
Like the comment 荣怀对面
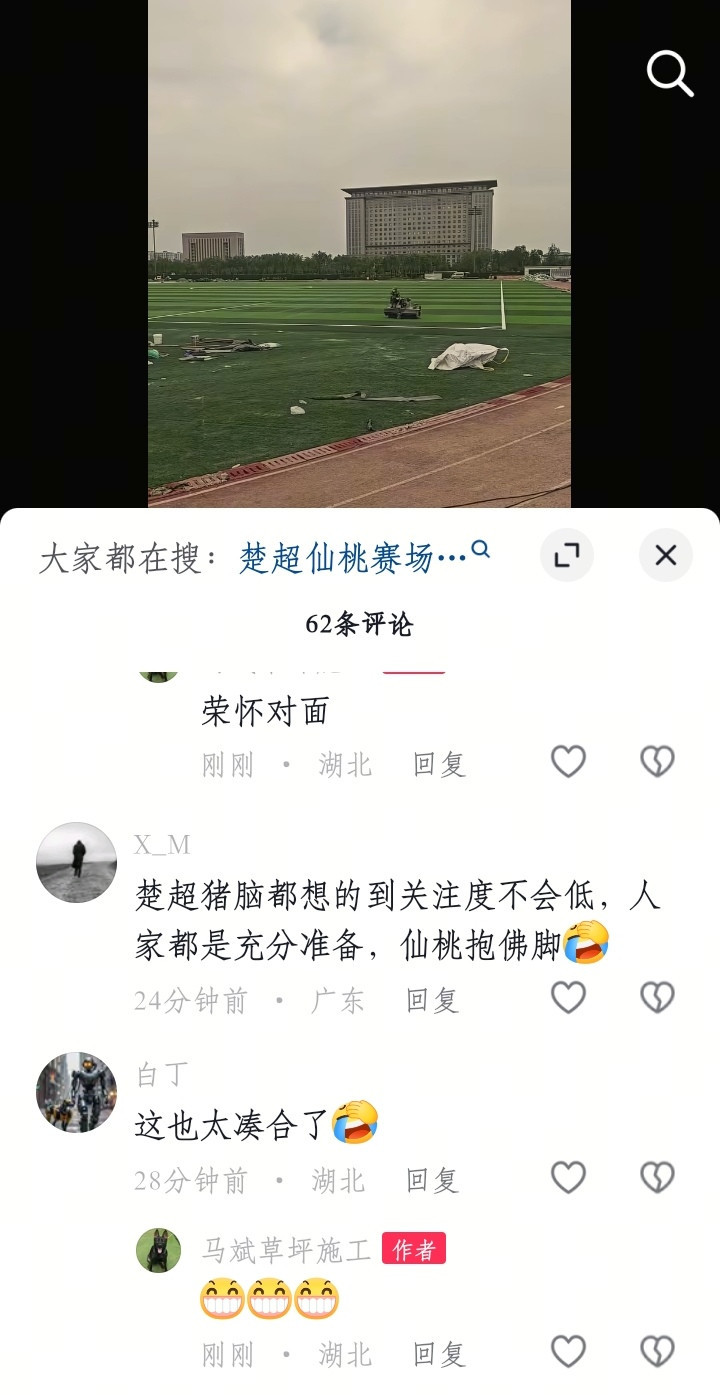[x=568, y=763]
